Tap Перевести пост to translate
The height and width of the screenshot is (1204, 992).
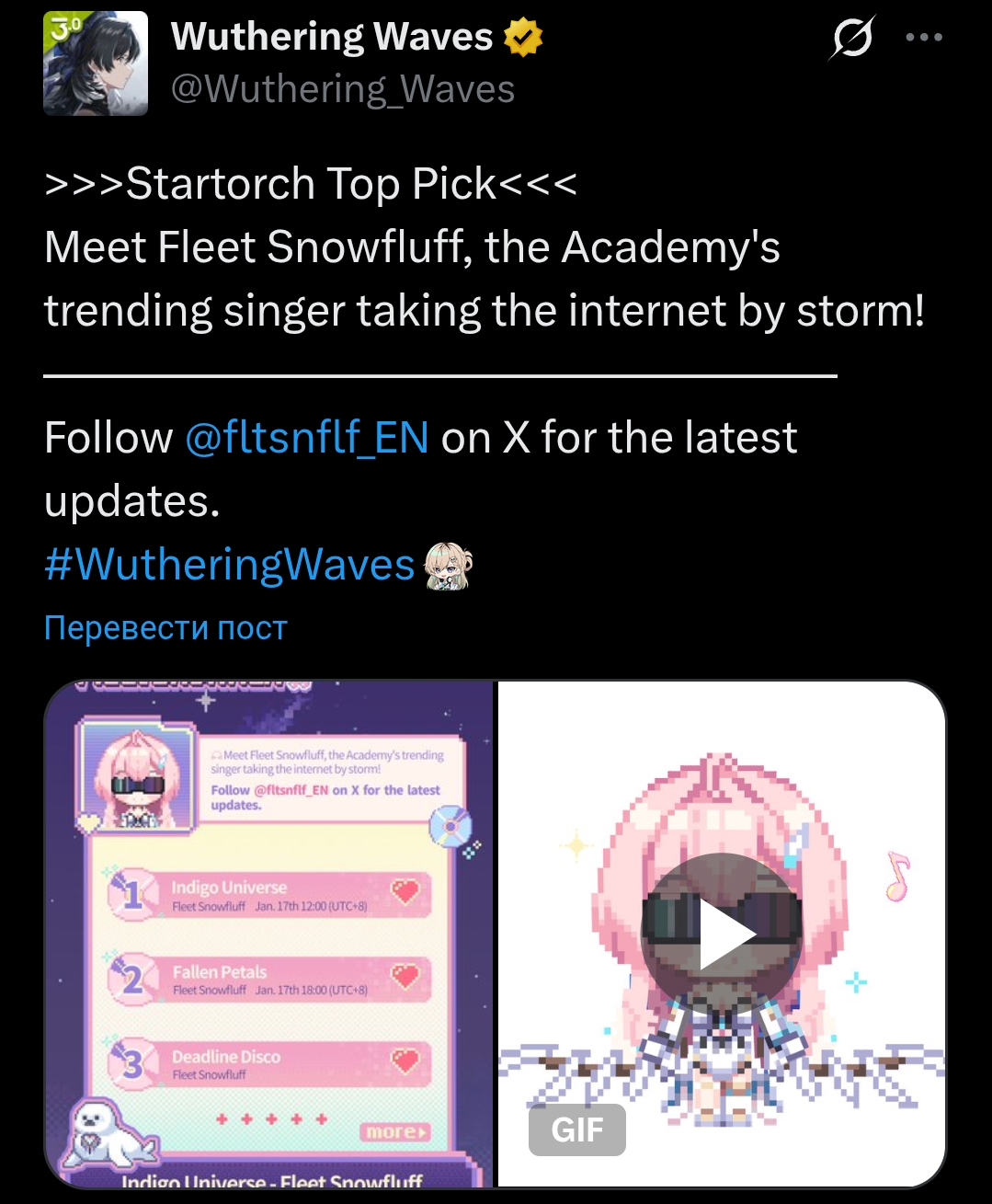coord(165,627)
